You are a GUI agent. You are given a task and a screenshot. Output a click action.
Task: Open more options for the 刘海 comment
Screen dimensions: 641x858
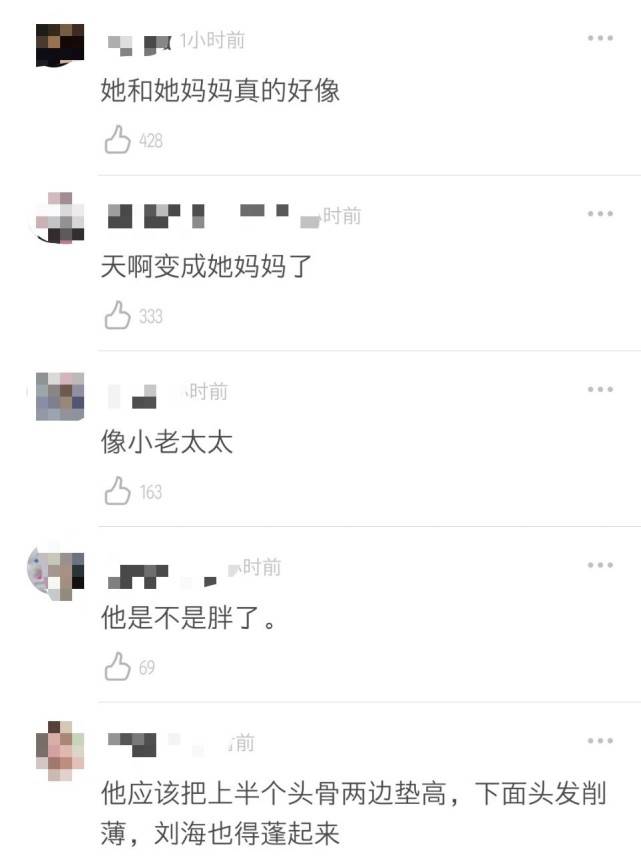(600, 741)
